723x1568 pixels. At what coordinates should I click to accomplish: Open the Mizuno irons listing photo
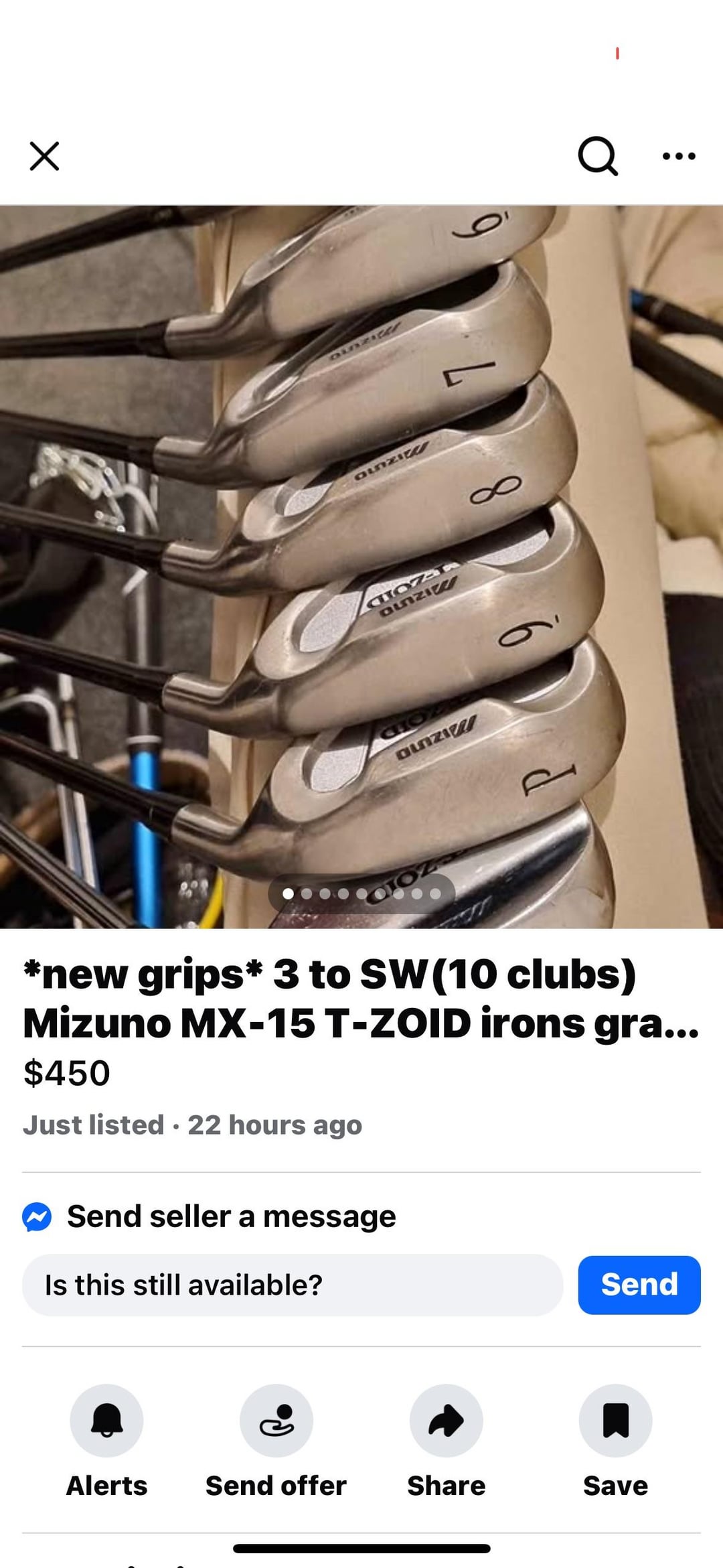361,566
